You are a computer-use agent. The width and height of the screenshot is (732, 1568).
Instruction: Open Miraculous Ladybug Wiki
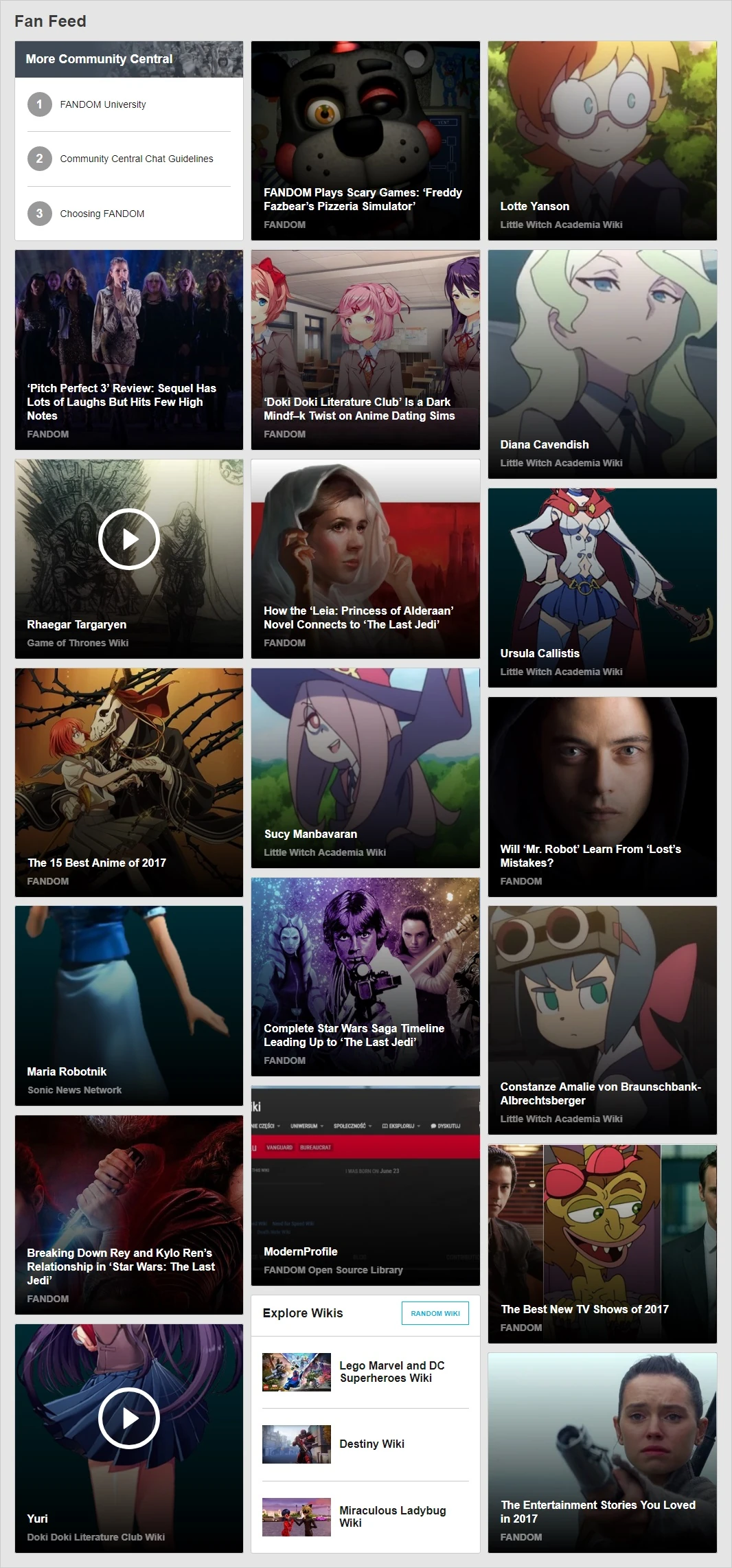pos(365,1516)
